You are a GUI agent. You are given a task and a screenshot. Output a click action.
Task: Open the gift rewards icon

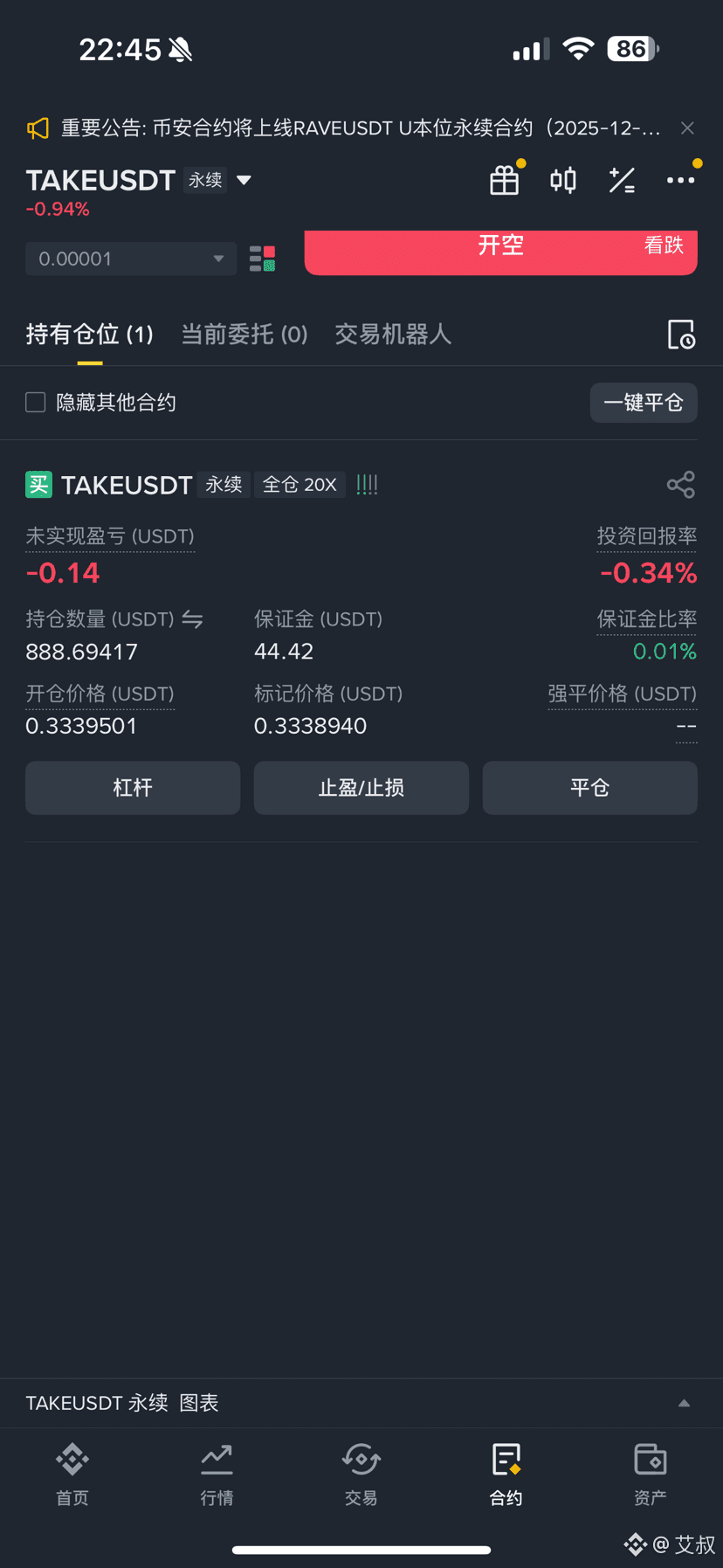tap(505, 180)
